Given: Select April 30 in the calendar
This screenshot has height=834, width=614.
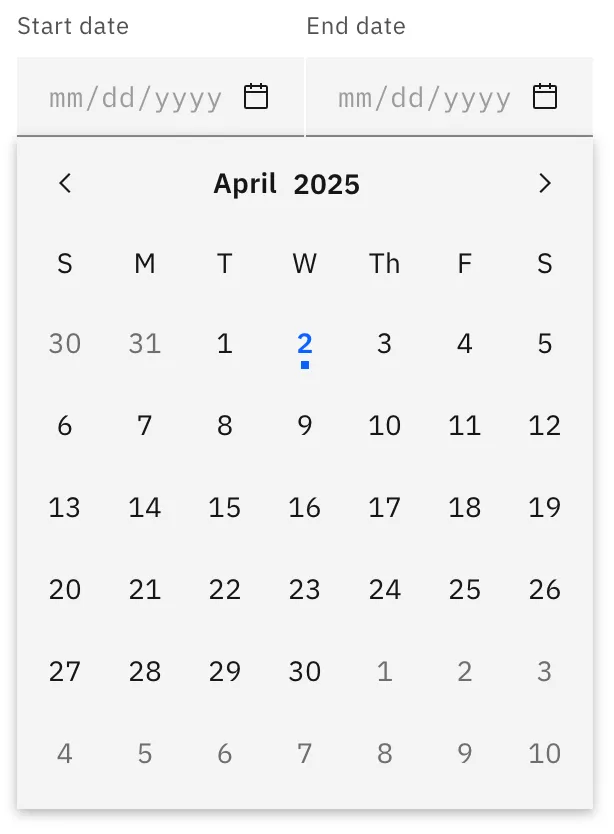Looking at the screenshot, I should pyautogui.click(x=305, y=672).
